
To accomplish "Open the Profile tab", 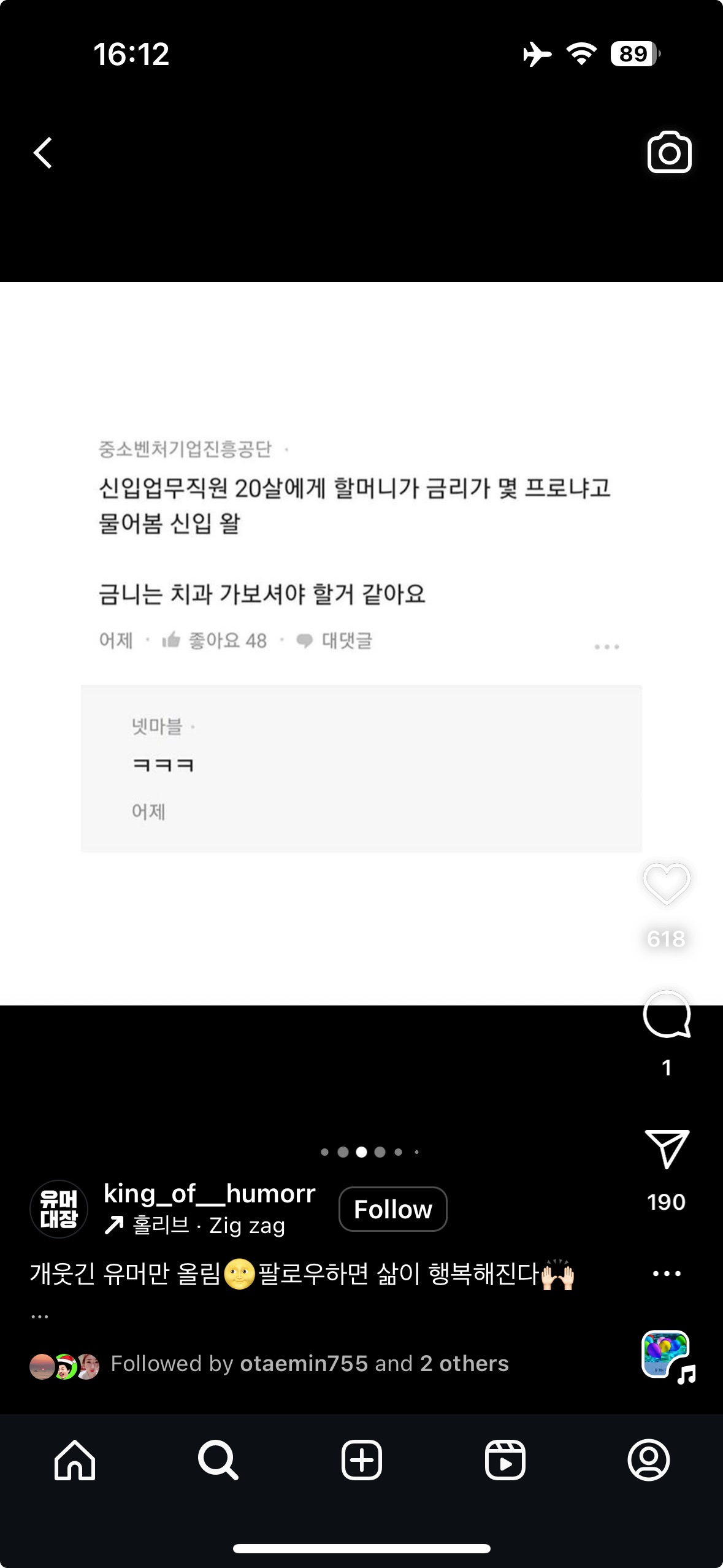I will (x=648, y=1460).
